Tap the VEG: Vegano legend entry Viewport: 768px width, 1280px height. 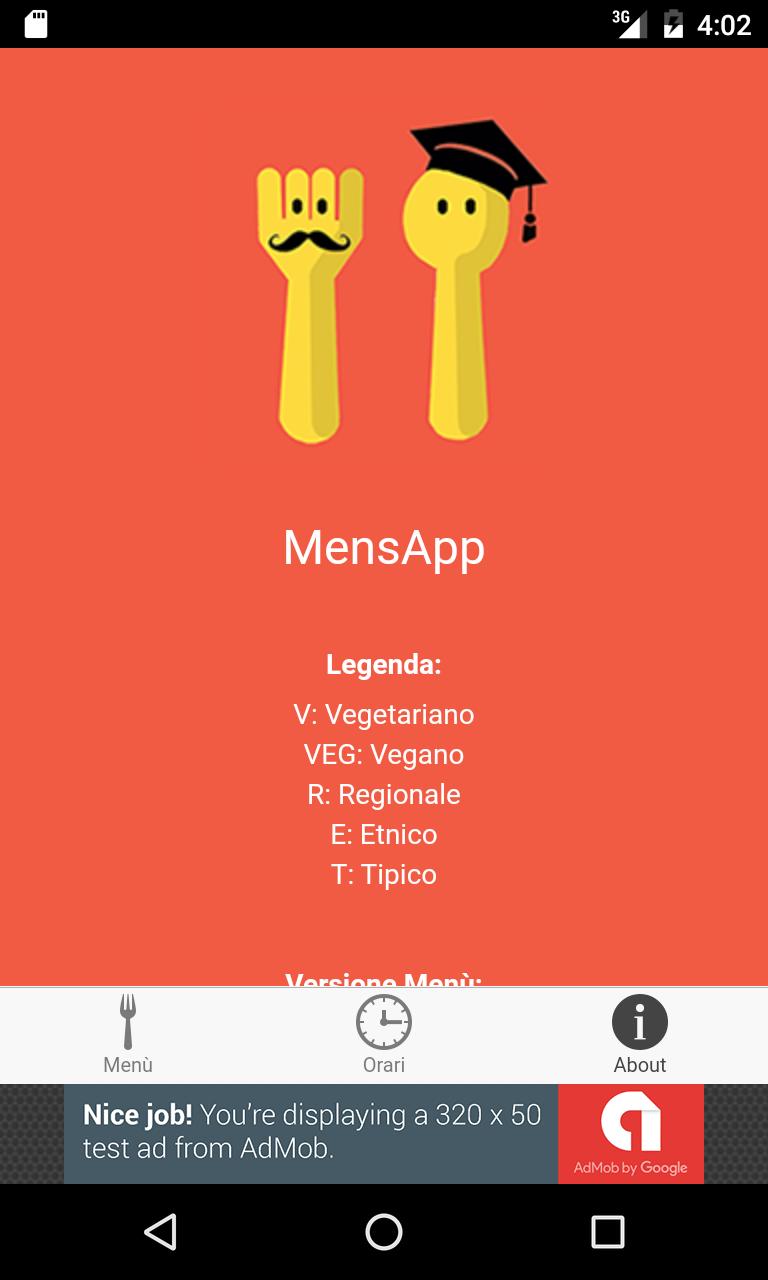click(x=383, y=754)
